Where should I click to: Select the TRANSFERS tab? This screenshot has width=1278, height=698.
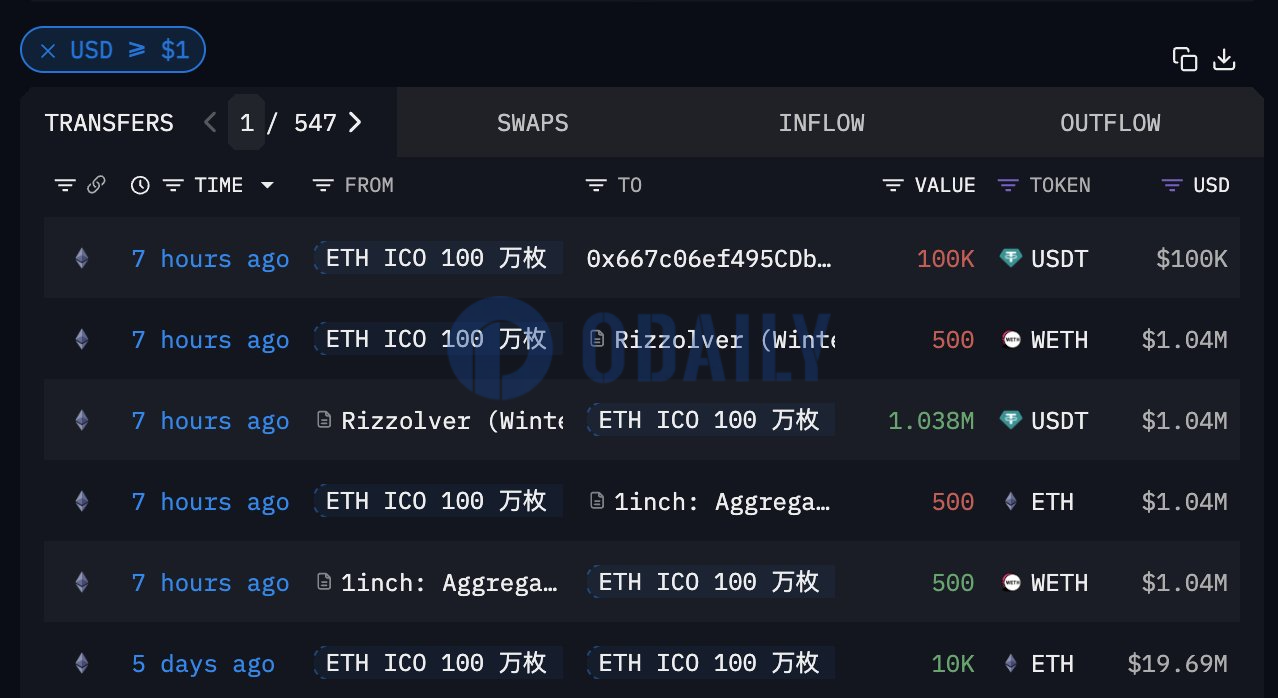click(109, 123)
